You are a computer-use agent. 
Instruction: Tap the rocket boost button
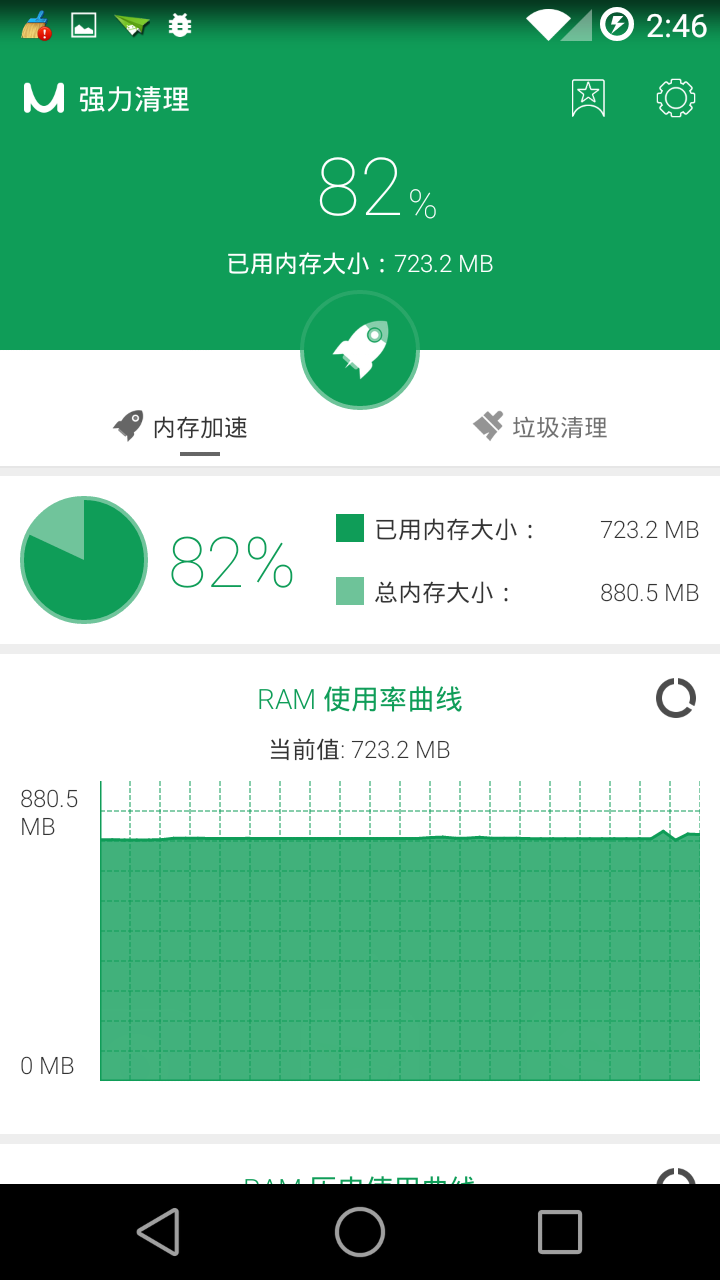(x=360, y=350)
